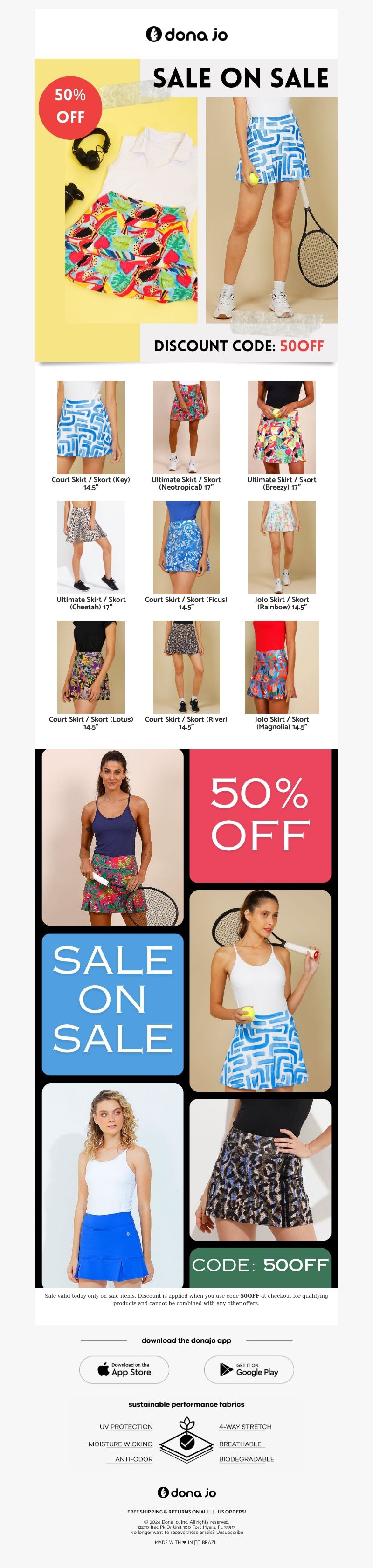Open Court Skirt / Skort (Lotus) product
373x1568 pixels.
click(x=90, y=667)
